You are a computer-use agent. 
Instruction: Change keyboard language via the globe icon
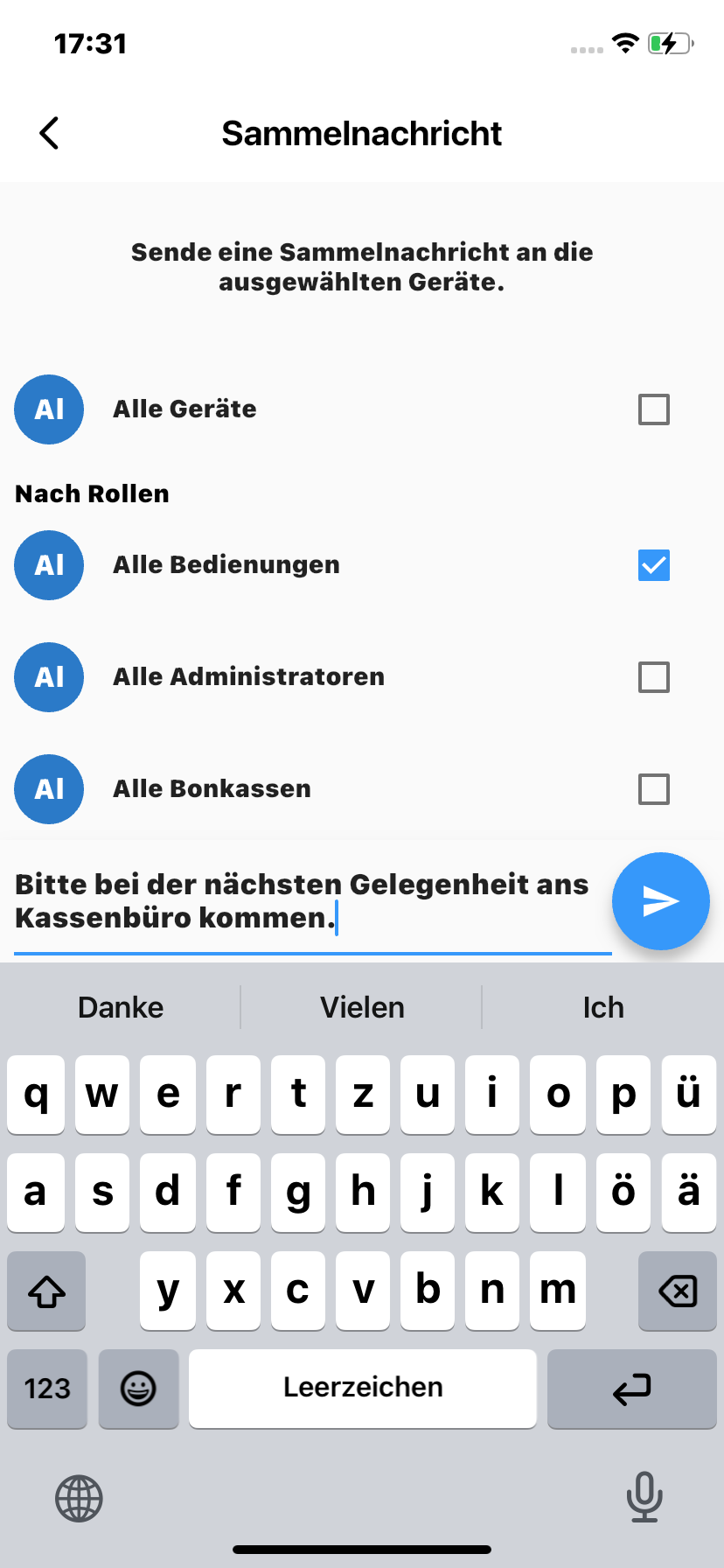(79, 1499)
